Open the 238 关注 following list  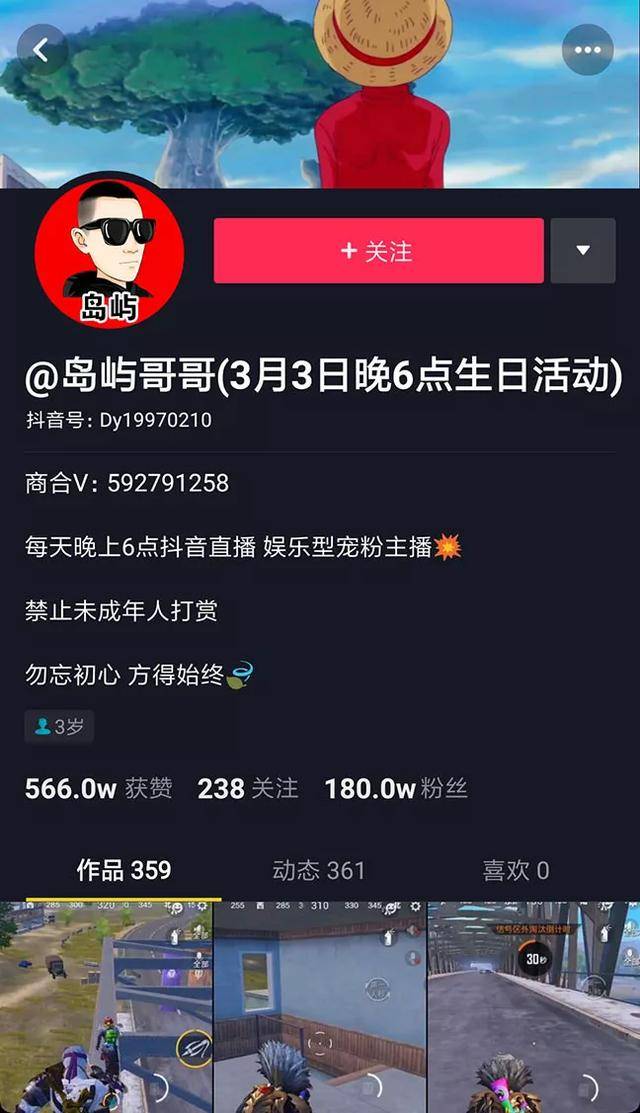pos(248,789)
